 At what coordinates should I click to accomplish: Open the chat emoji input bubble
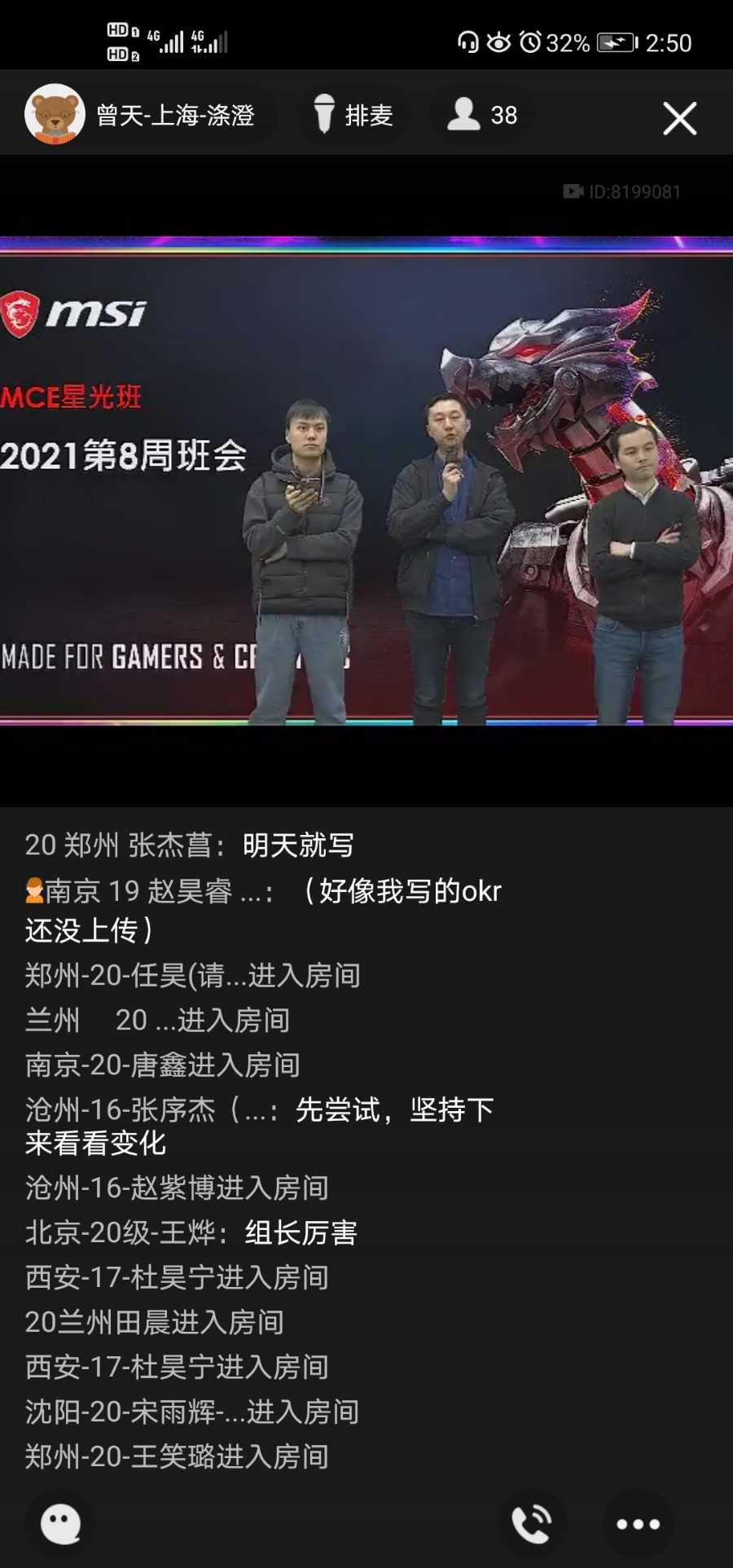60,1523
